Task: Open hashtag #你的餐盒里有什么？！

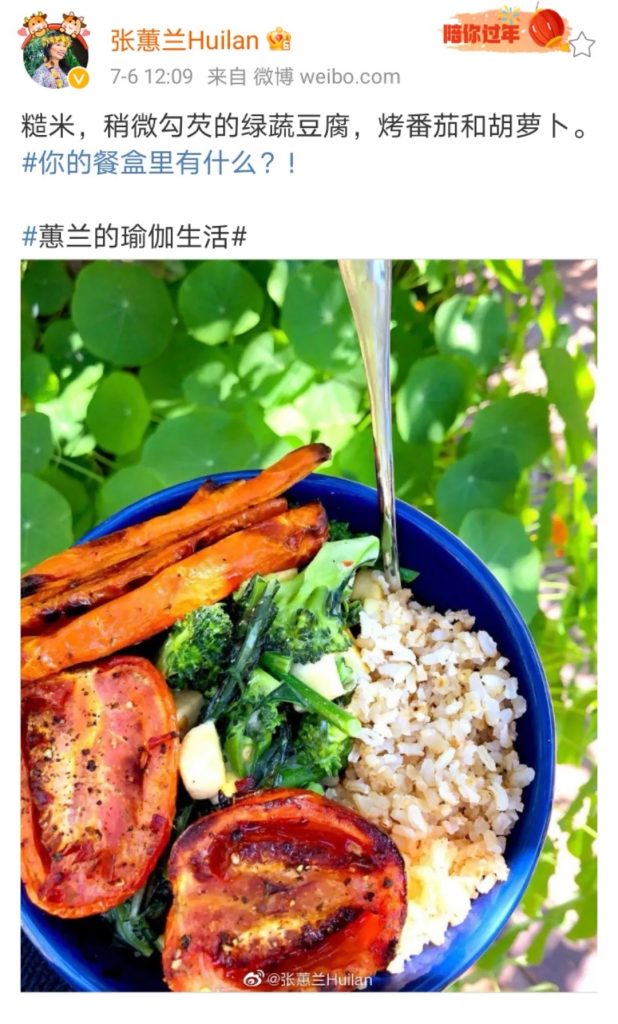Action: point(160,163)
